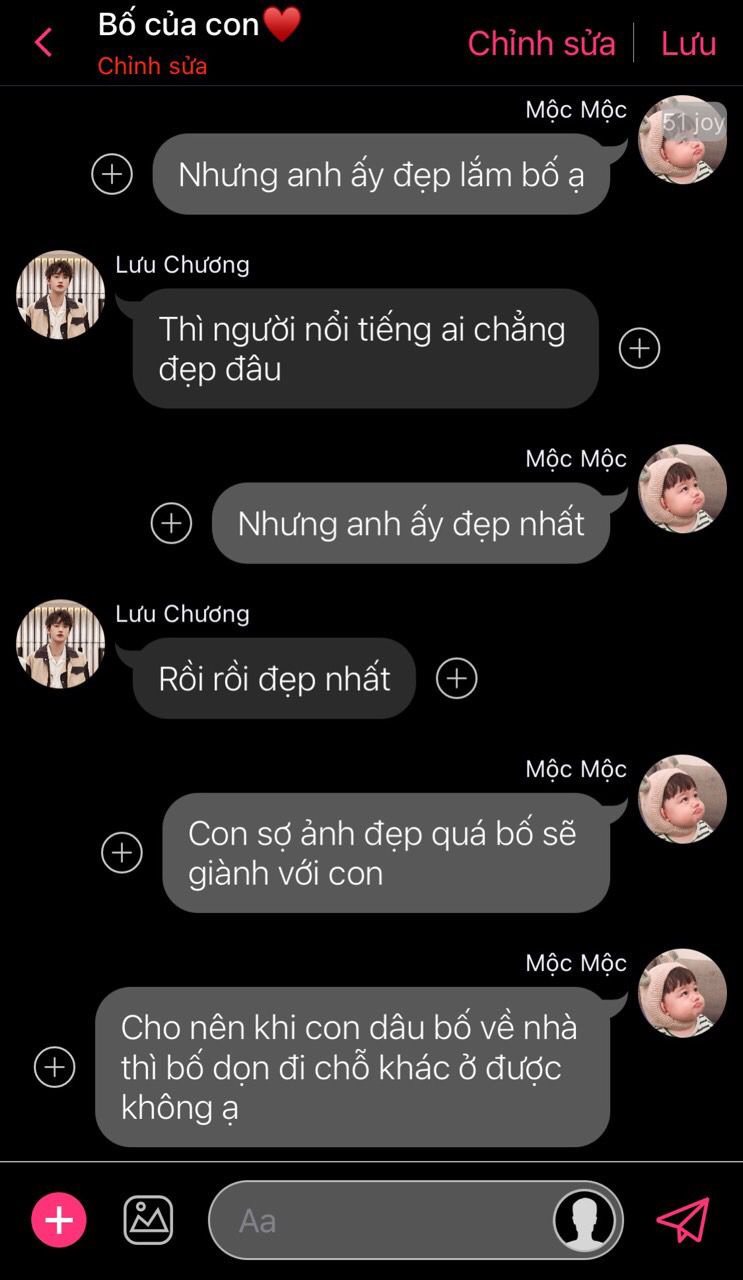The image size is (743, 1280).
Task: Tap the Lưu button
Action: tap(688, 43)
